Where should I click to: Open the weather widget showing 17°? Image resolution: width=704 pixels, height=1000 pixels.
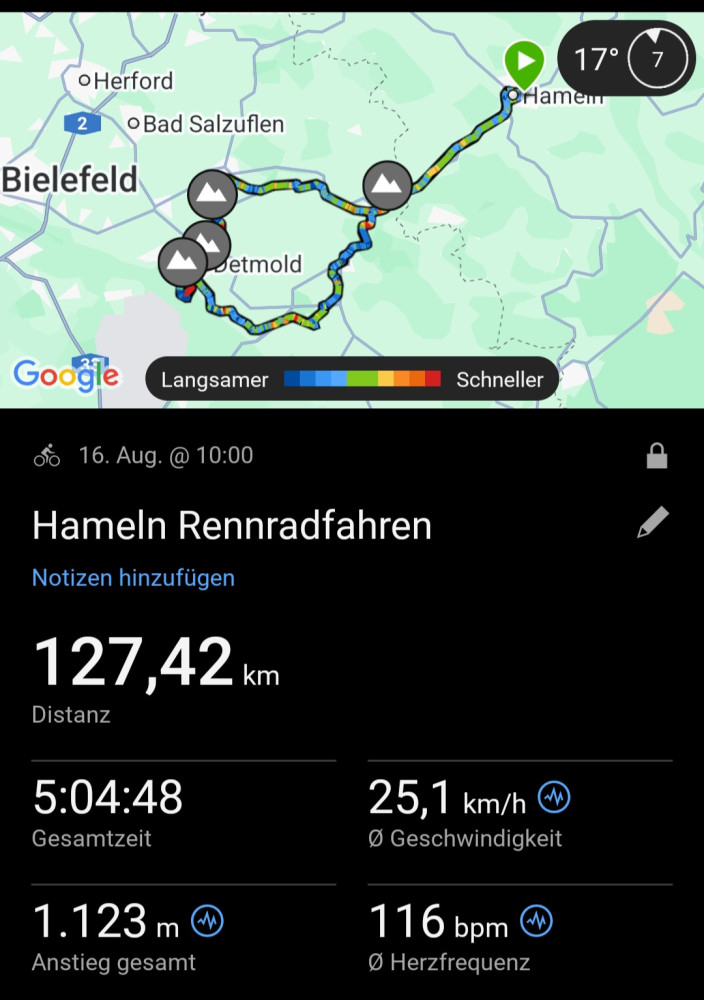point(625,59)
